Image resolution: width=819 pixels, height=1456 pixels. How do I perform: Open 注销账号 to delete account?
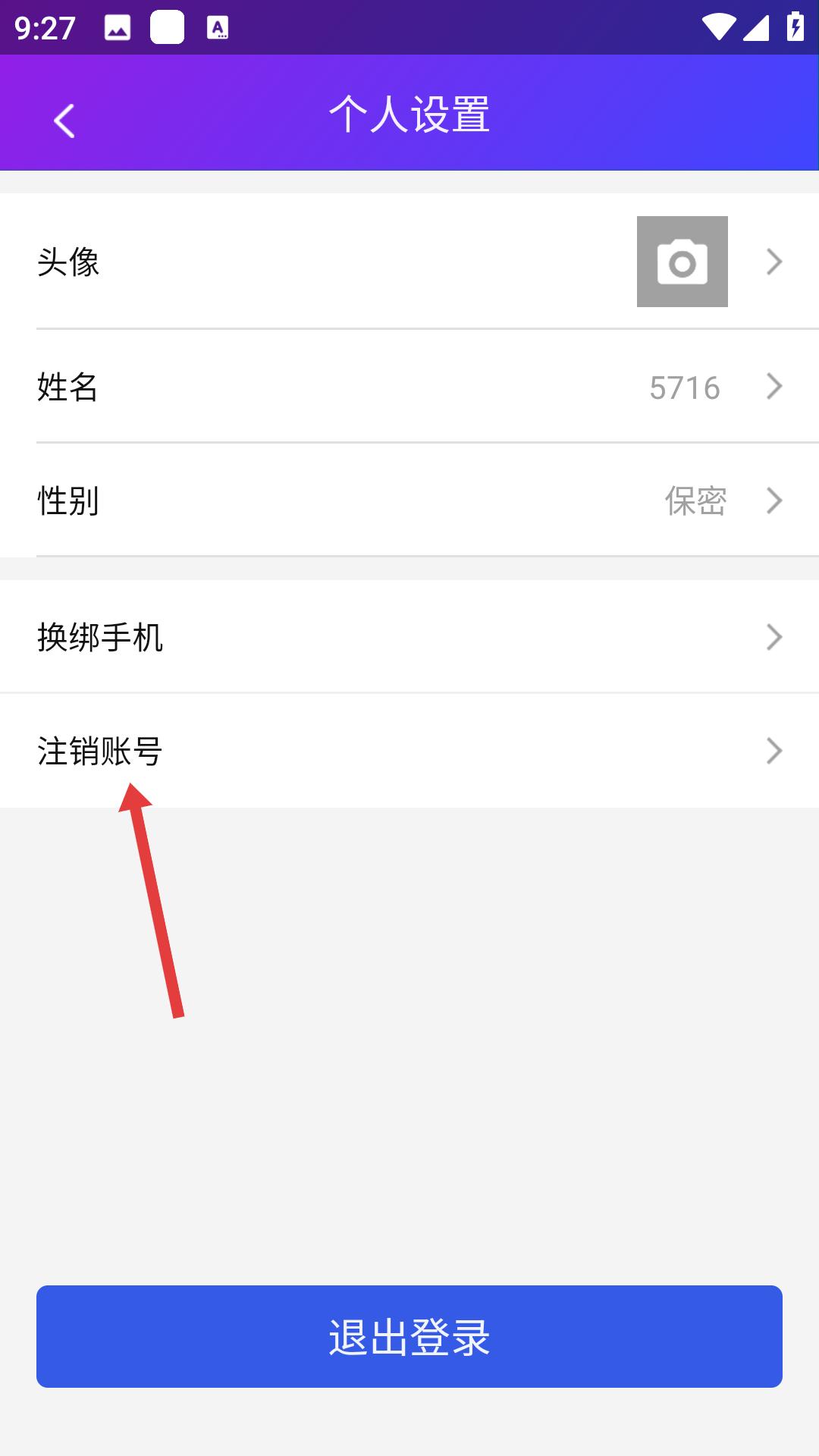tap(409, 751)
